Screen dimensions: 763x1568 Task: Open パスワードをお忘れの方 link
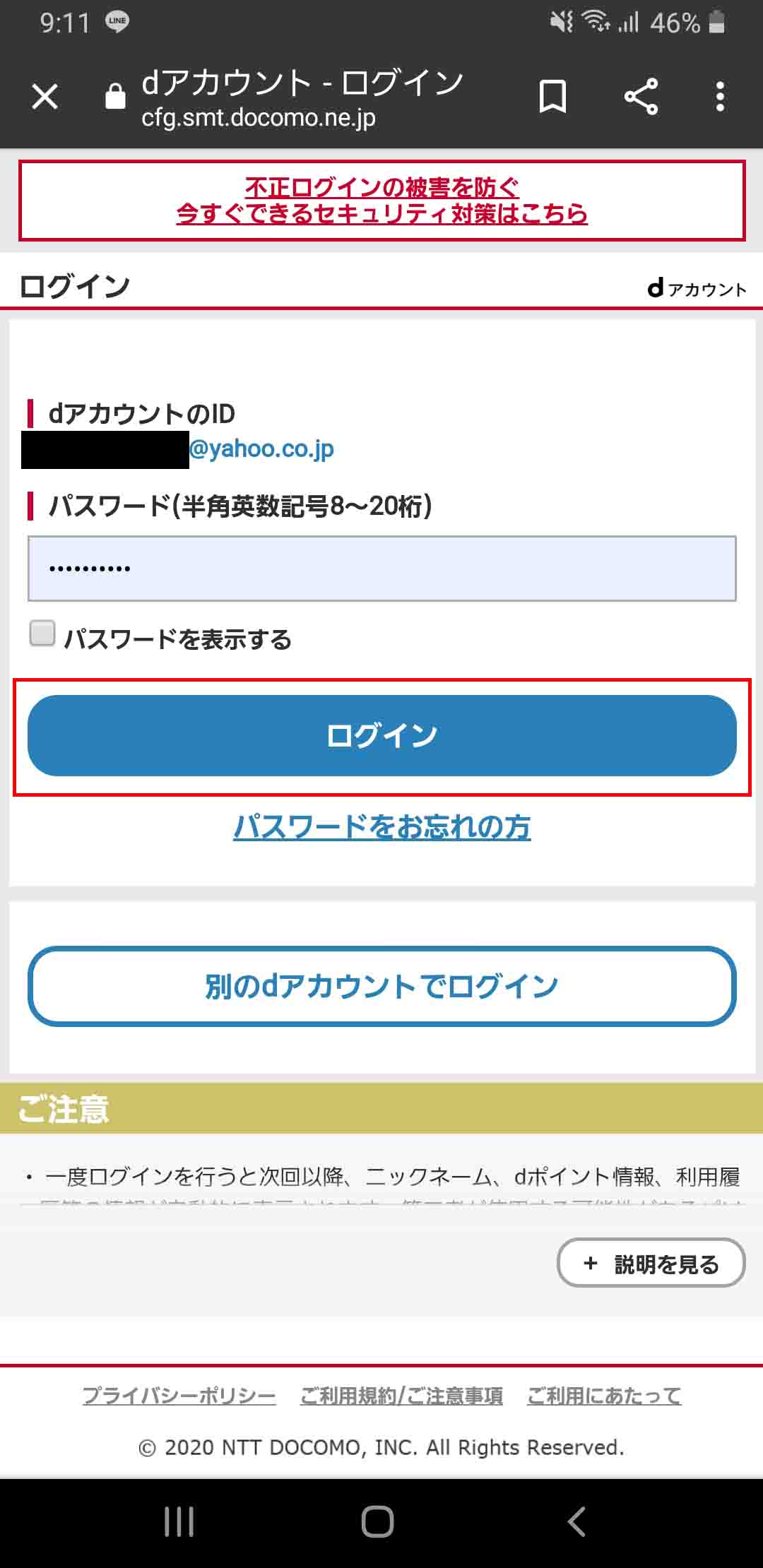tap(381, 826)
